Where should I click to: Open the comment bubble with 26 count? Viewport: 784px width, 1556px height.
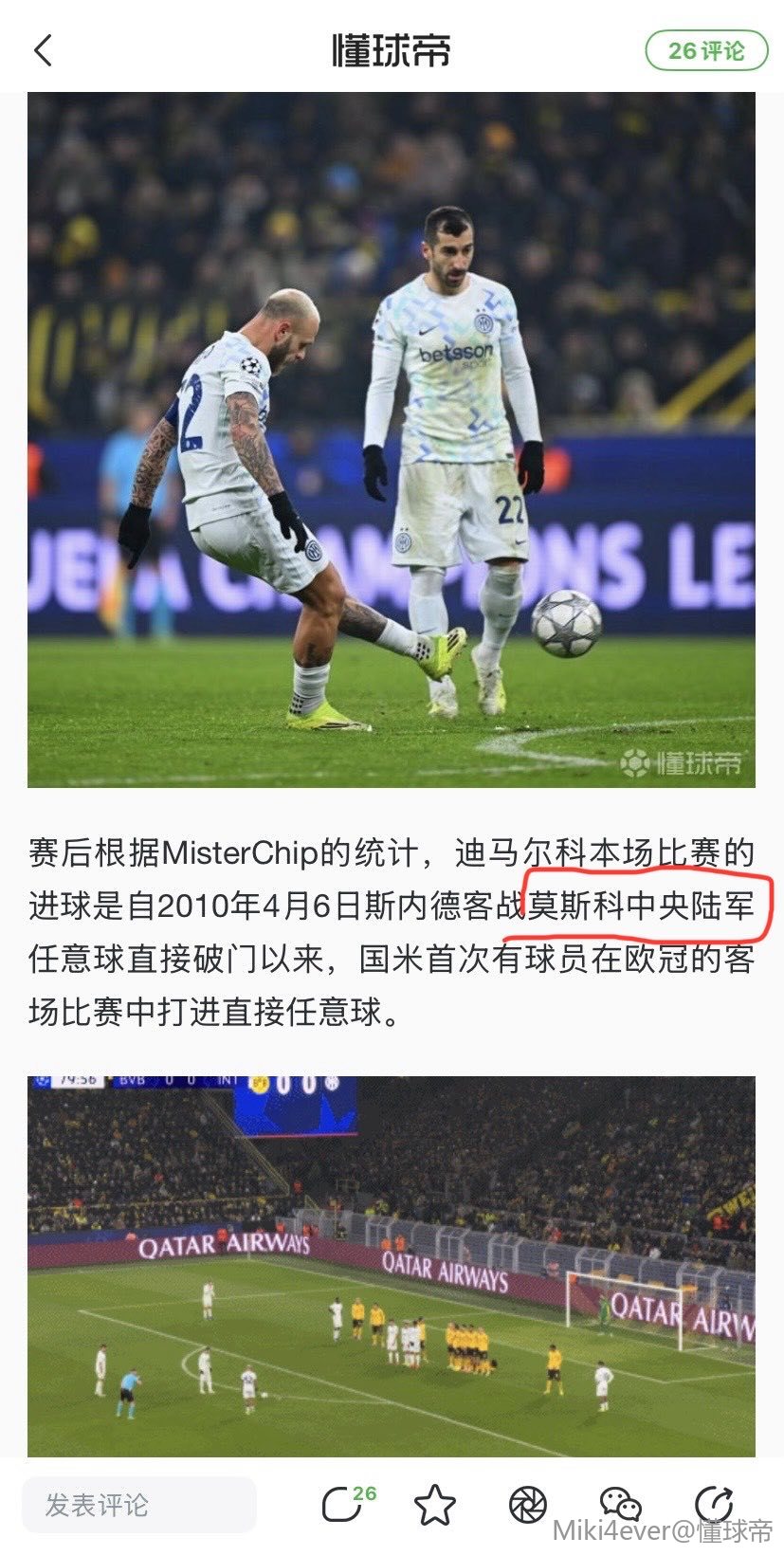click(x=344, y=1504)
